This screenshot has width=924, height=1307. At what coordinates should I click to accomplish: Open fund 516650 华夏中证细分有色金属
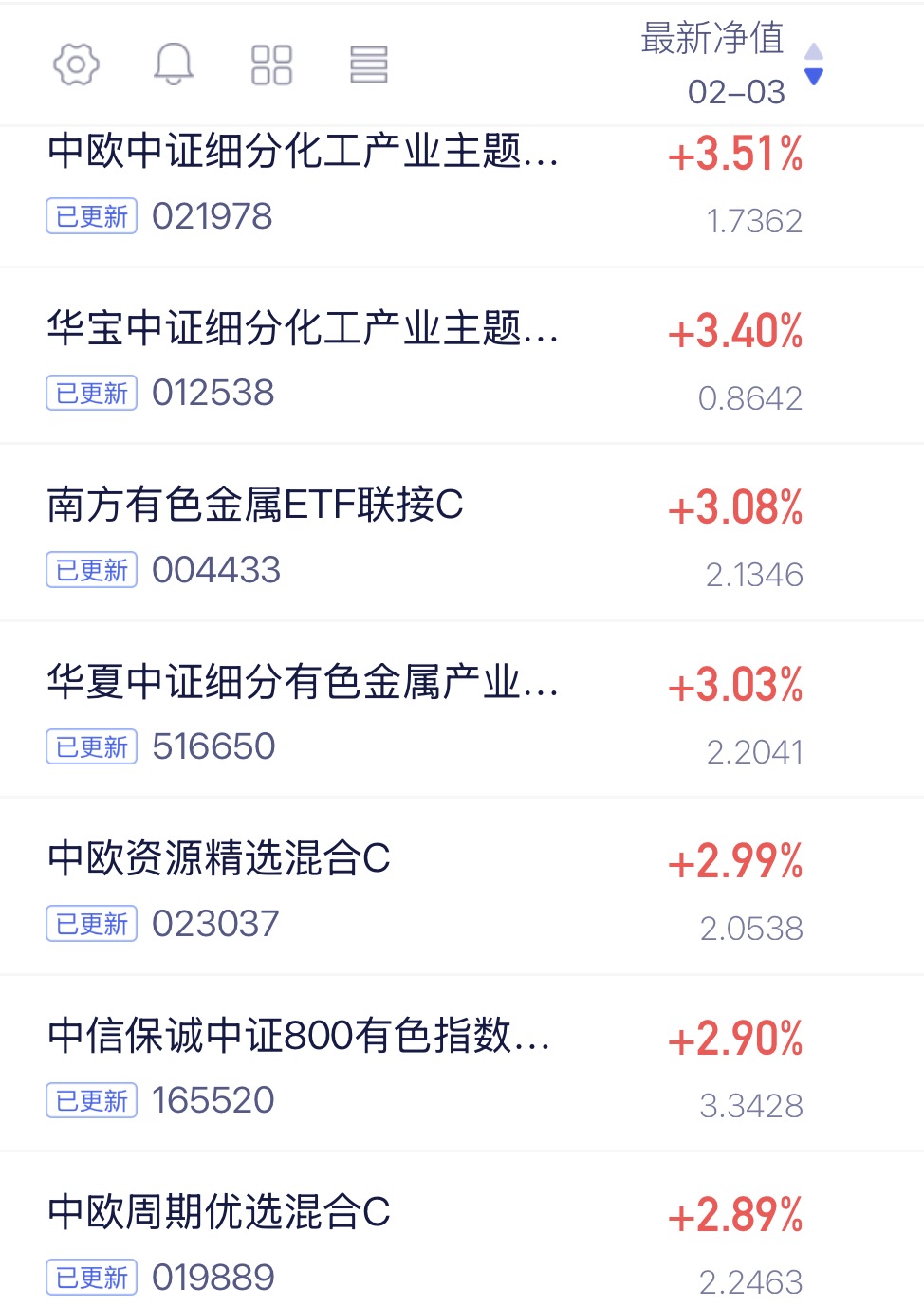pyautogui.click(x=462, y=710)
